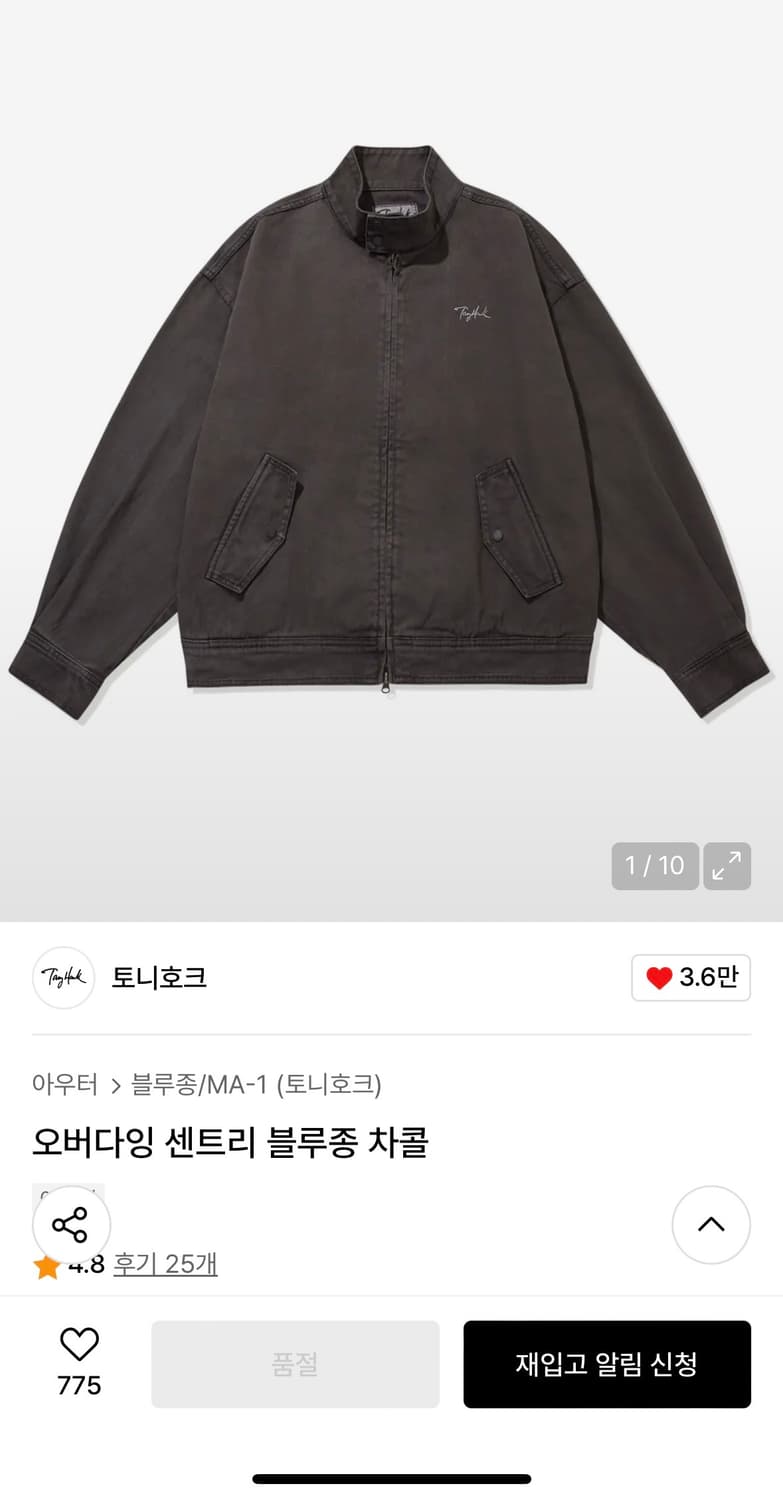This screenshot has width=783, height=1500.
Task: Expand the 아우터 breadcrumb category
Action: pyautogui.click(x=64, y=1084)
